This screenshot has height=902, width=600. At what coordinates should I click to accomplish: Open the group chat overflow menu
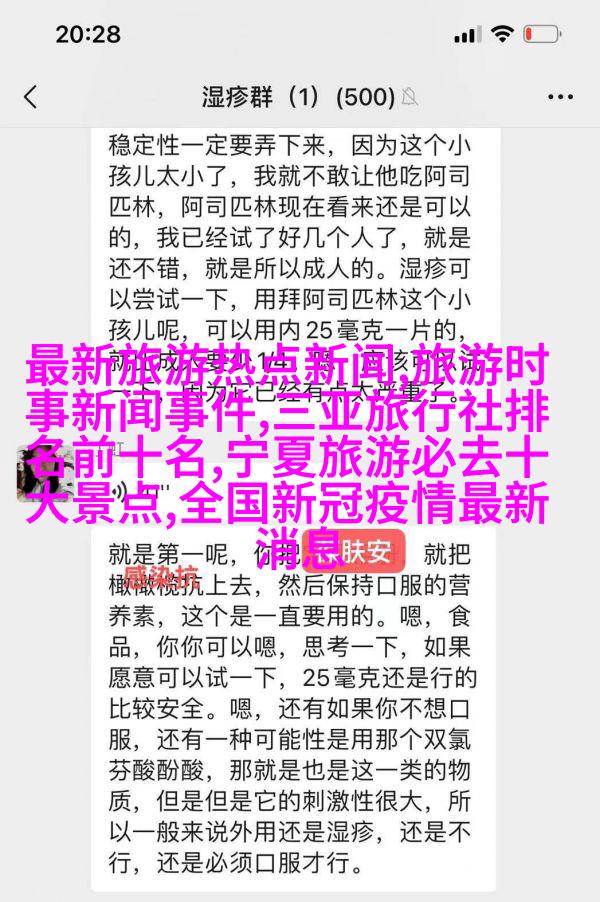tap(560, 97)
